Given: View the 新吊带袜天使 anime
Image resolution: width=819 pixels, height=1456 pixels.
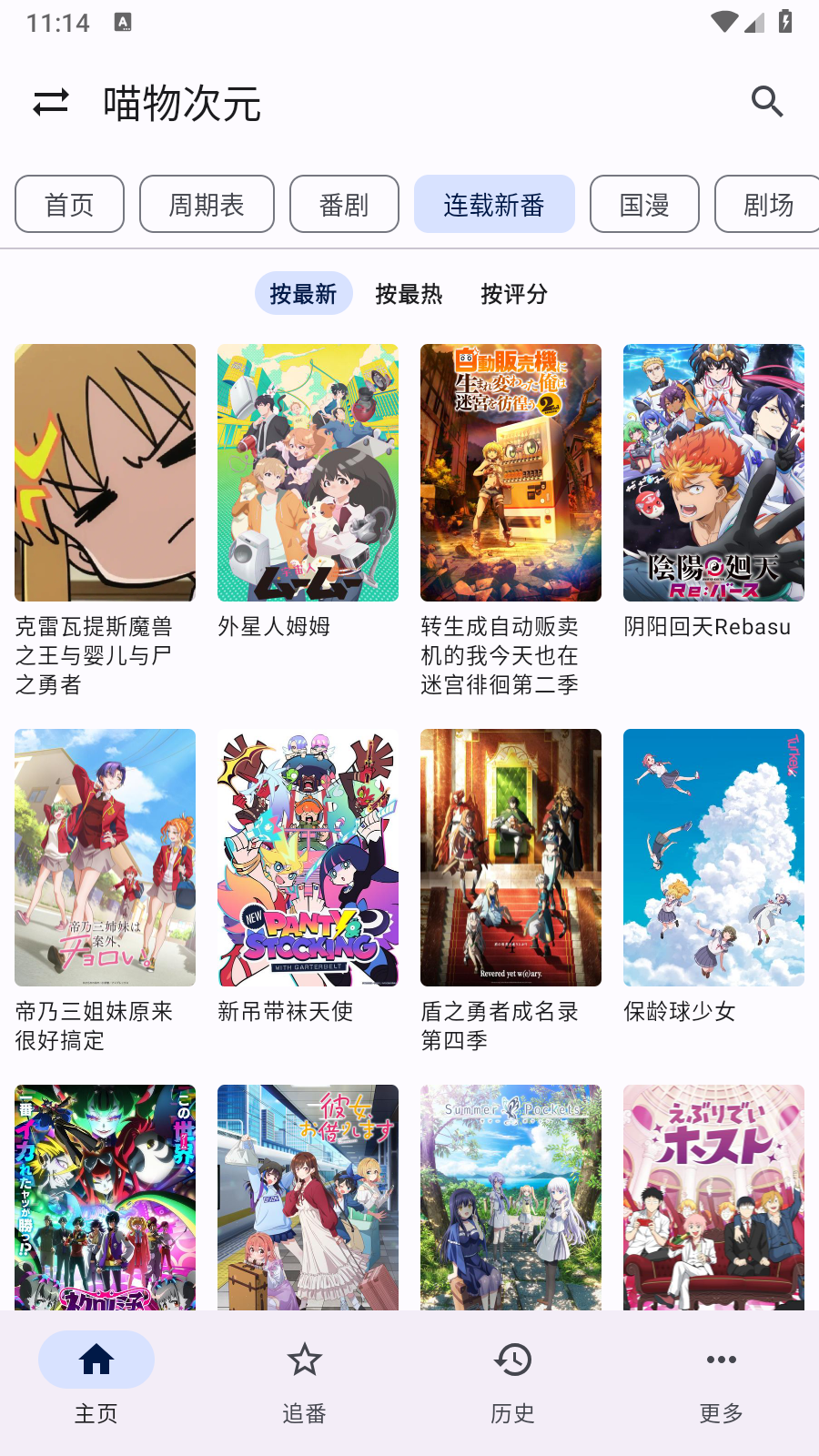Looking at the screenshot, I should click(308, 857).
